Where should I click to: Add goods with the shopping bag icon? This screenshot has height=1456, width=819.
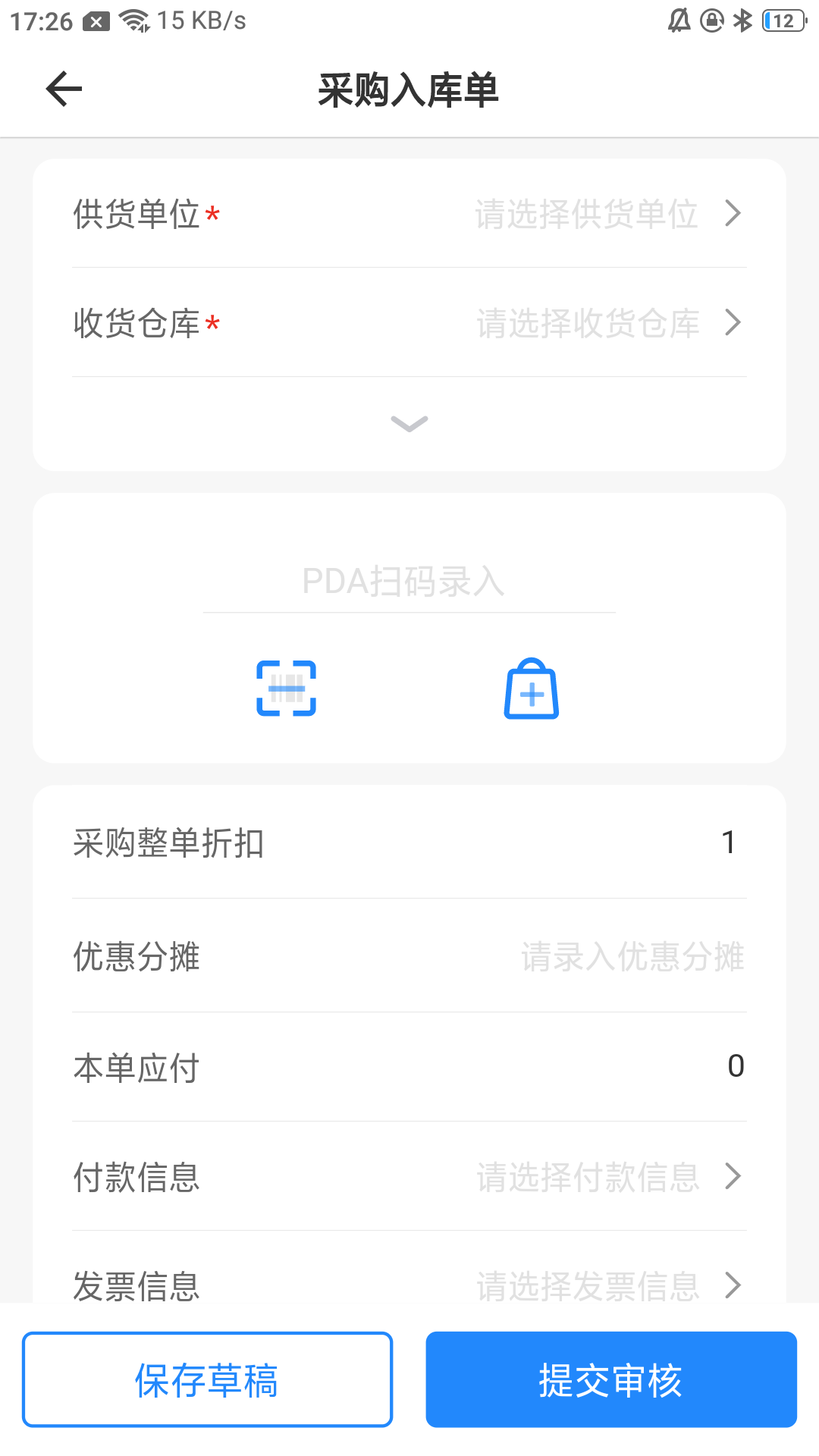coord(531,689)
